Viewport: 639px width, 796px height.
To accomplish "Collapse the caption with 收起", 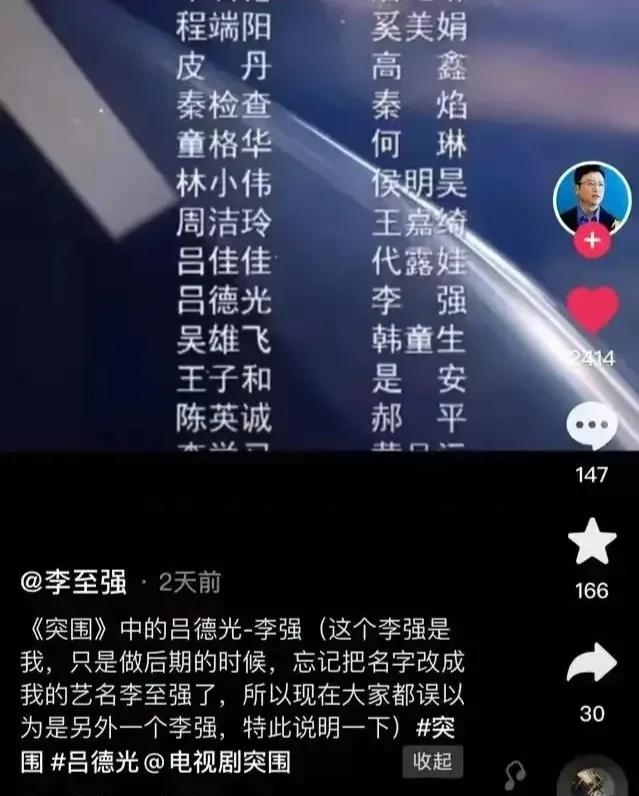I will click(x=433, y=761).
